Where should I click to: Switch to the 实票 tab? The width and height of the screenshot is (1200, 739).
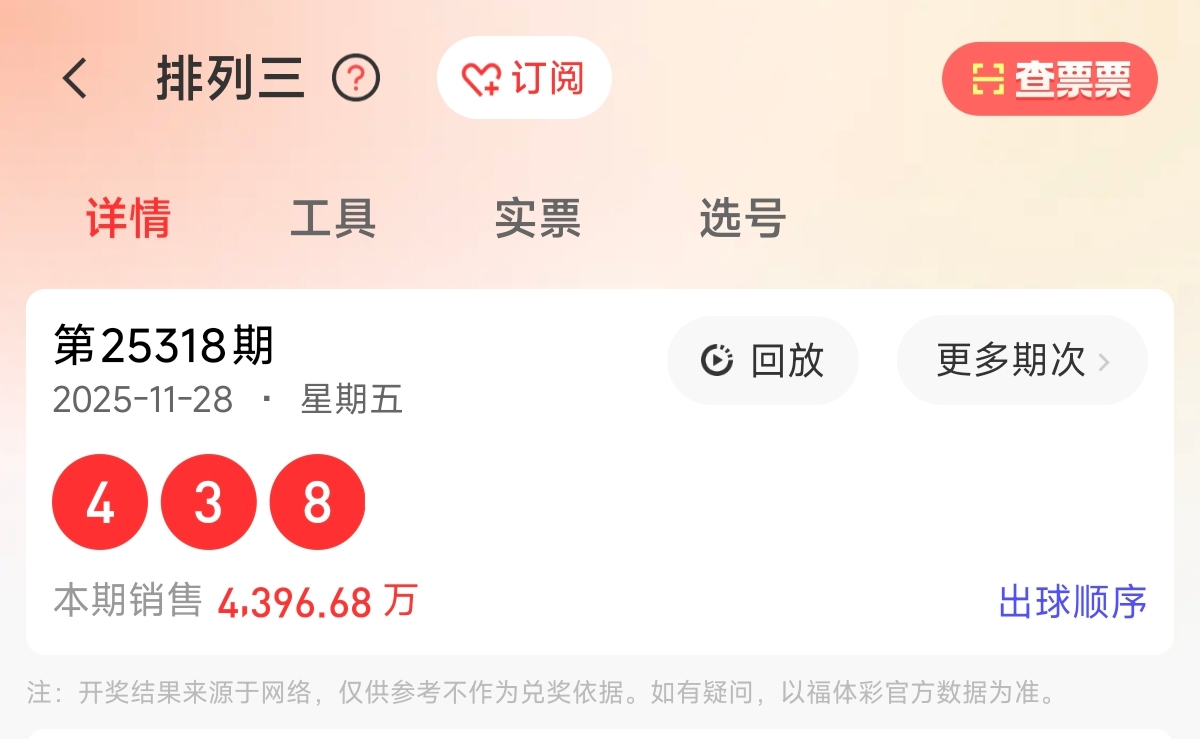point(538,218)
